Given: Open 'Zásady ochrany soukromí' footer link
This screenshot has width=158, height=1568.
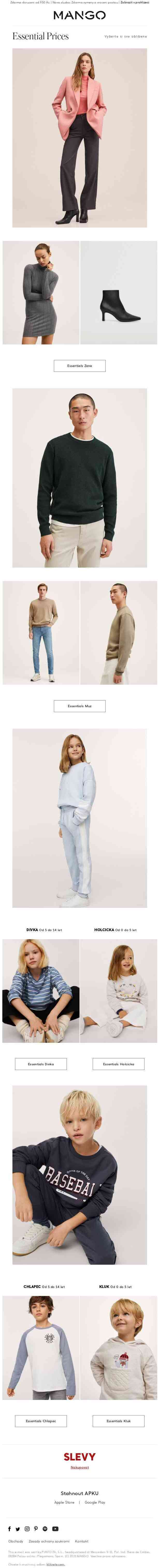Looking at the screenshot, I should tap(49, 1541).
